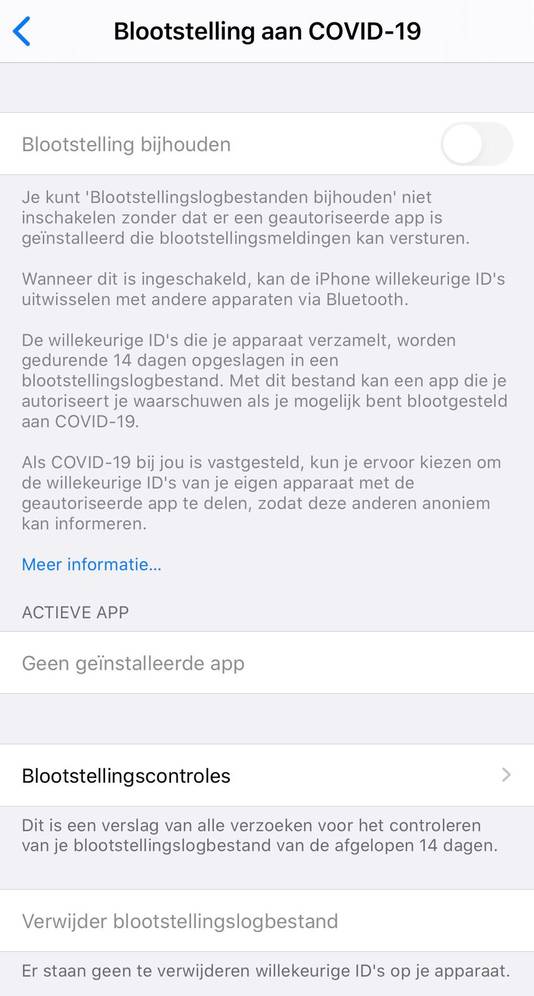The width and height of the screenshot is (534, 996).
Task: Open the Meer informatie link
Action: 91,564
